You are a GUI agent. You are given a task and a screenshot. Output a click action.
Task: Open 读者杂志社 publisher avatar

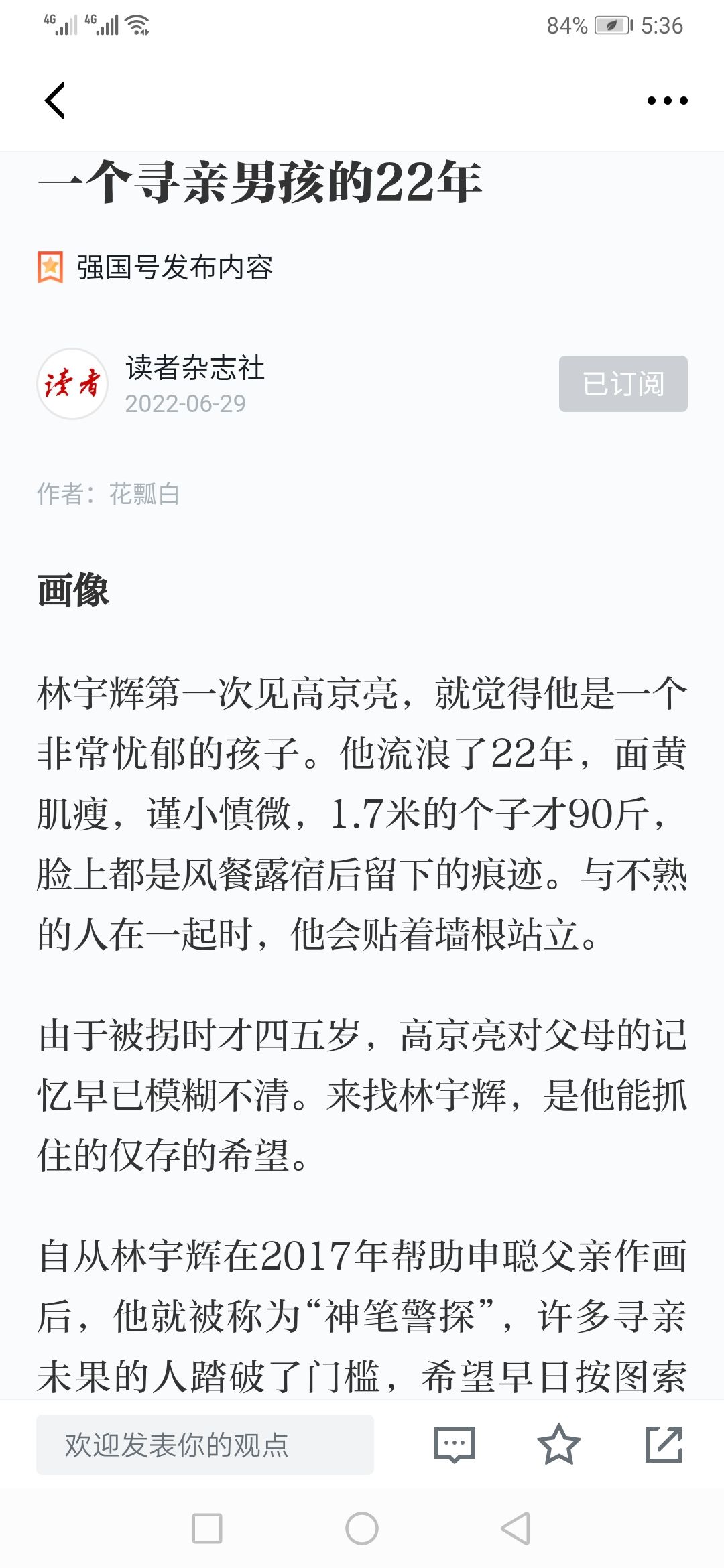pyautogui.click(x=72, y=384)
